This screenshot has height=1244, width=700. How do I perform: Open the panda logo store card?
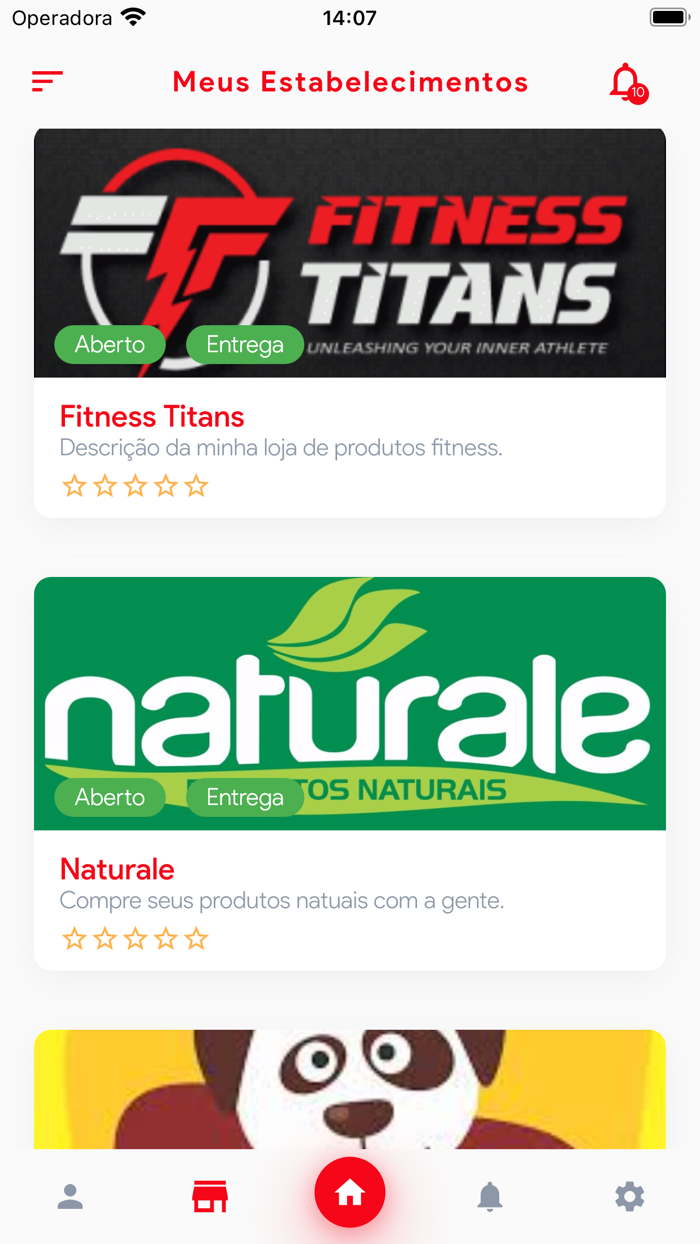(350, 1088)
